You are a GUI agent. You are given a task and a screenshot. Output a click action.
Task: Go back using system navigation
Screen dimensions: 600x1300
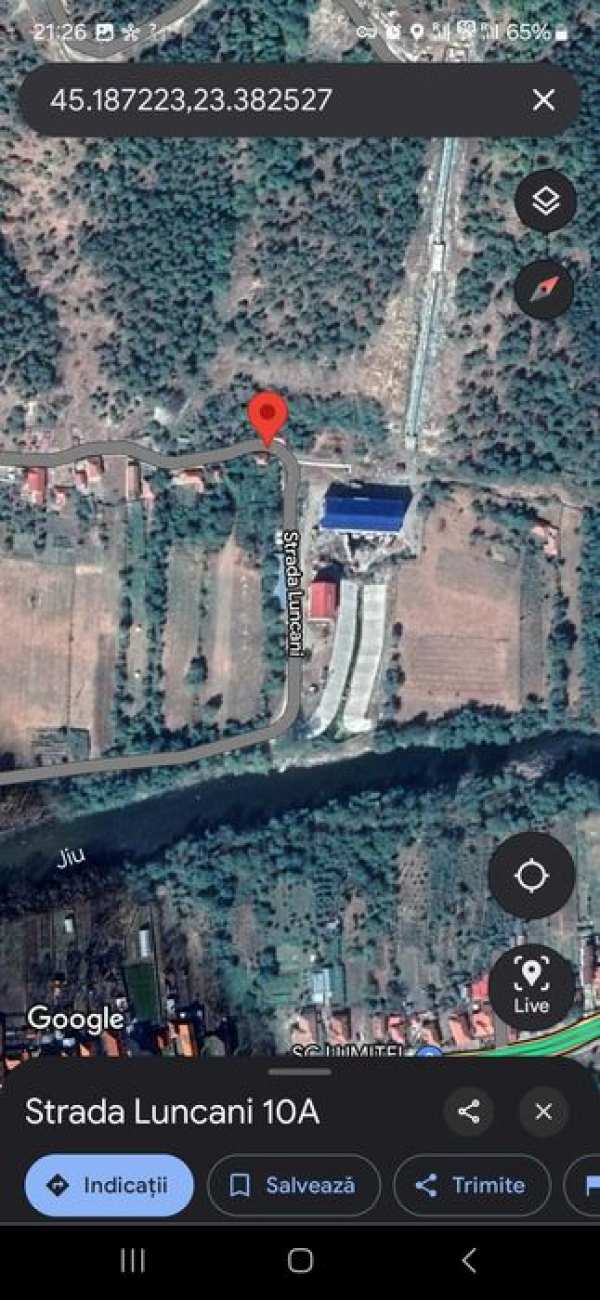pyautogui.click(x=468, y=1261)
